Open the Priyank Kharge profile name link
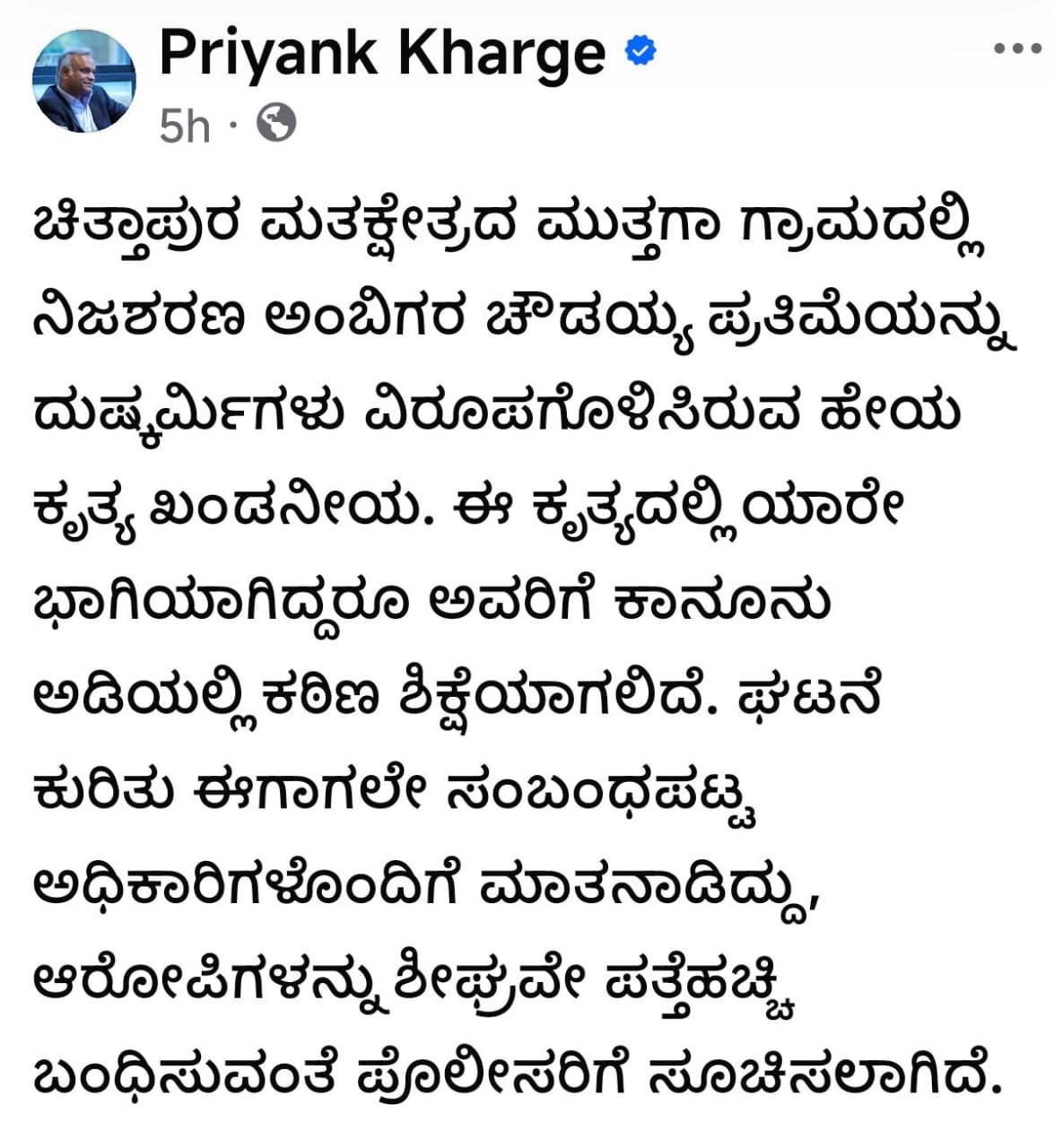Viewport: 1054px width, 1148px height. [382, 54]
